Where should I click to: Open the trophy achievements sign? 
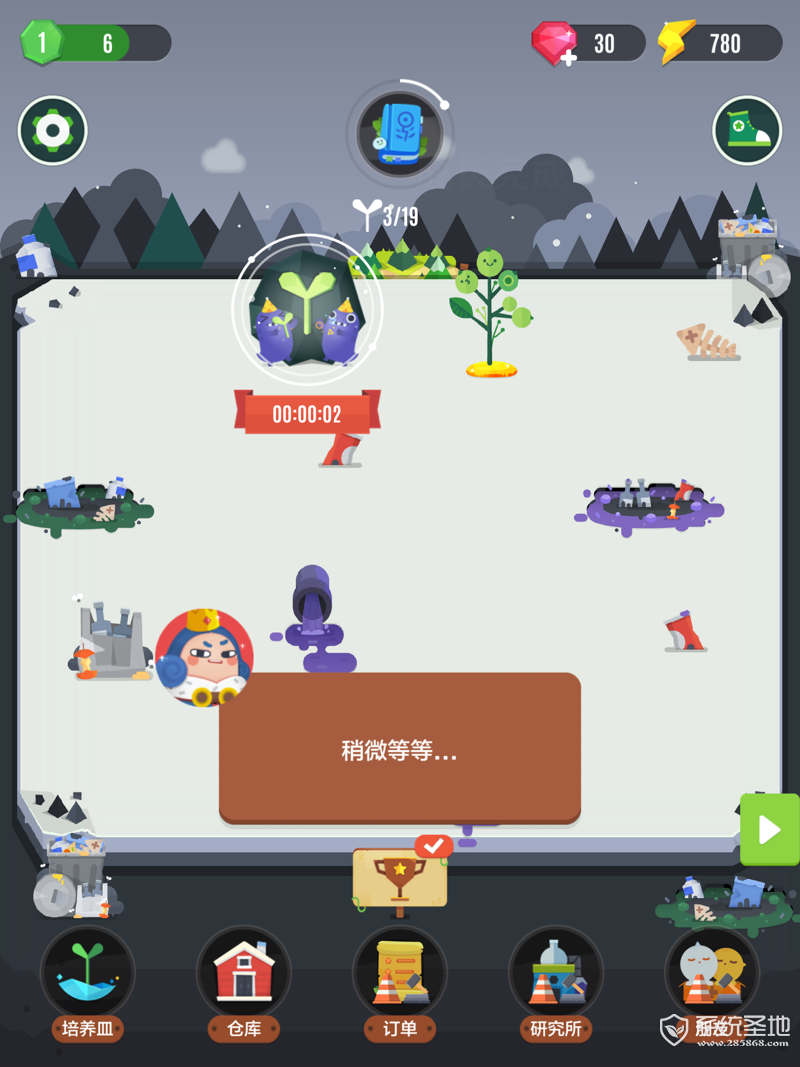400,878
